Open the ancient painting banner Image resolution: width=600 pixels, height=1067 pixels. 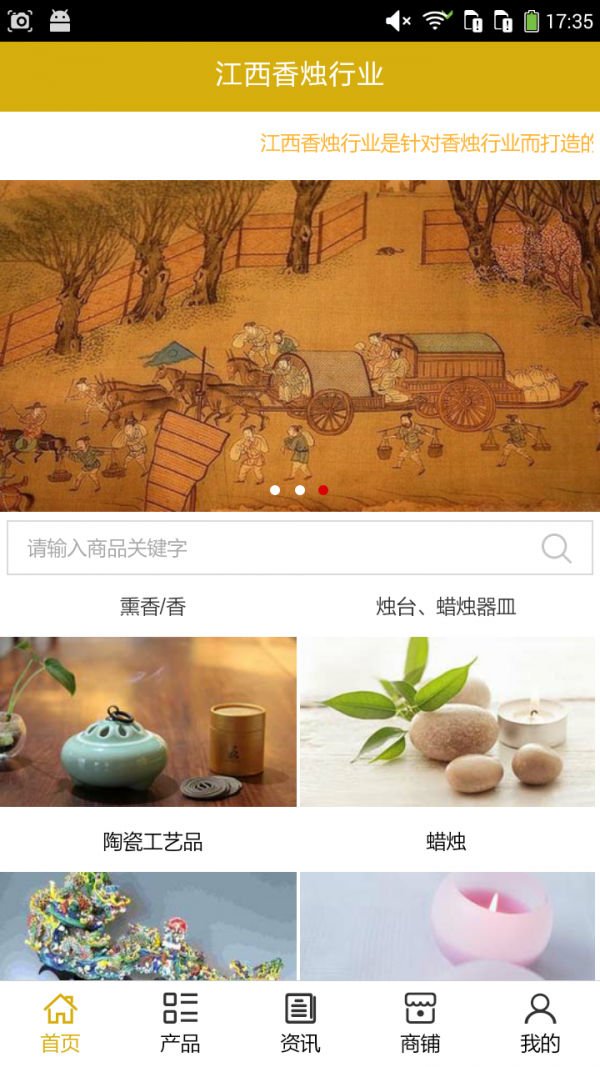pyautogui.click(x=300, y=345)
